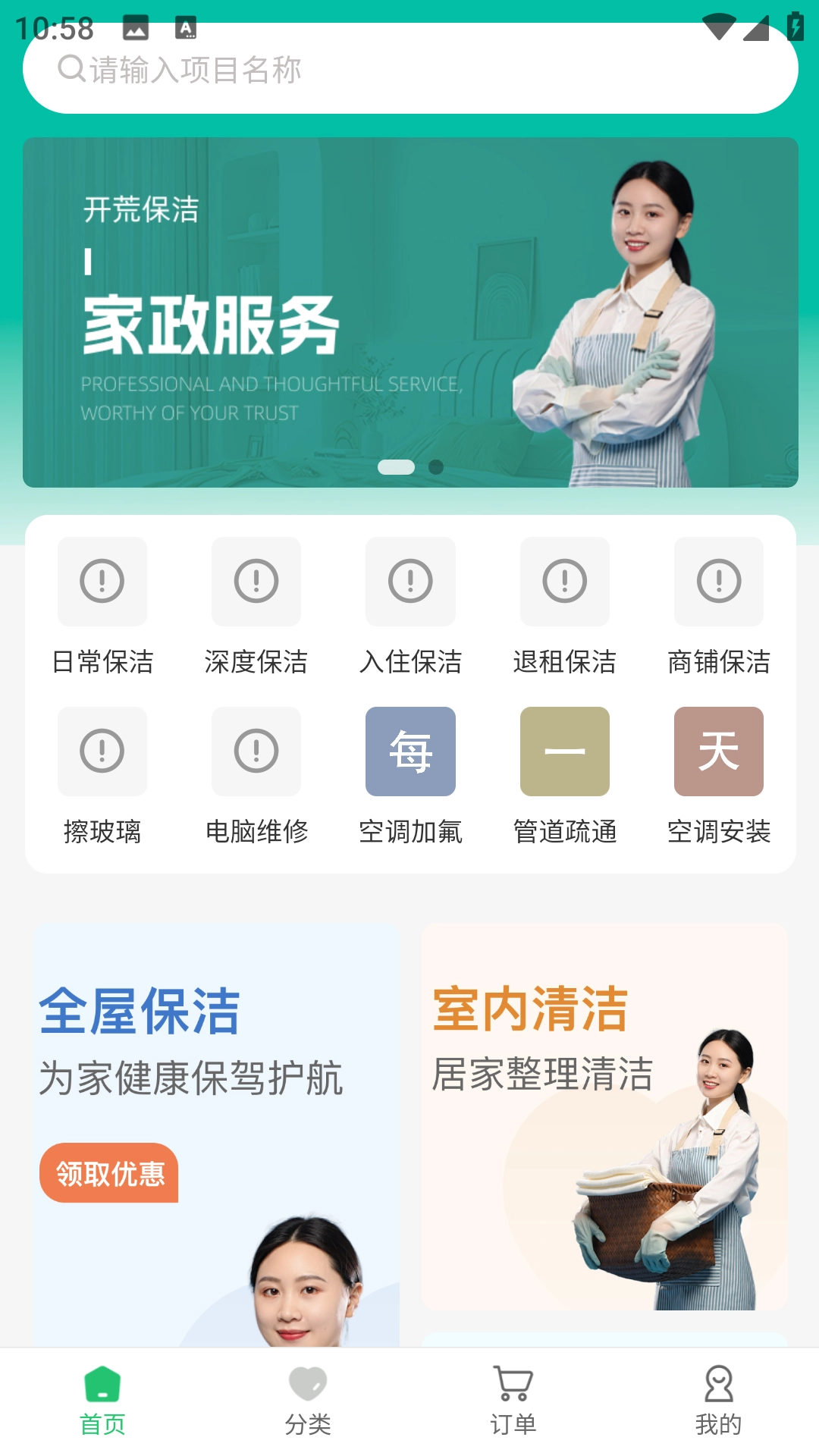
Task: Open the 管道疏通 service
Action: 565,777
